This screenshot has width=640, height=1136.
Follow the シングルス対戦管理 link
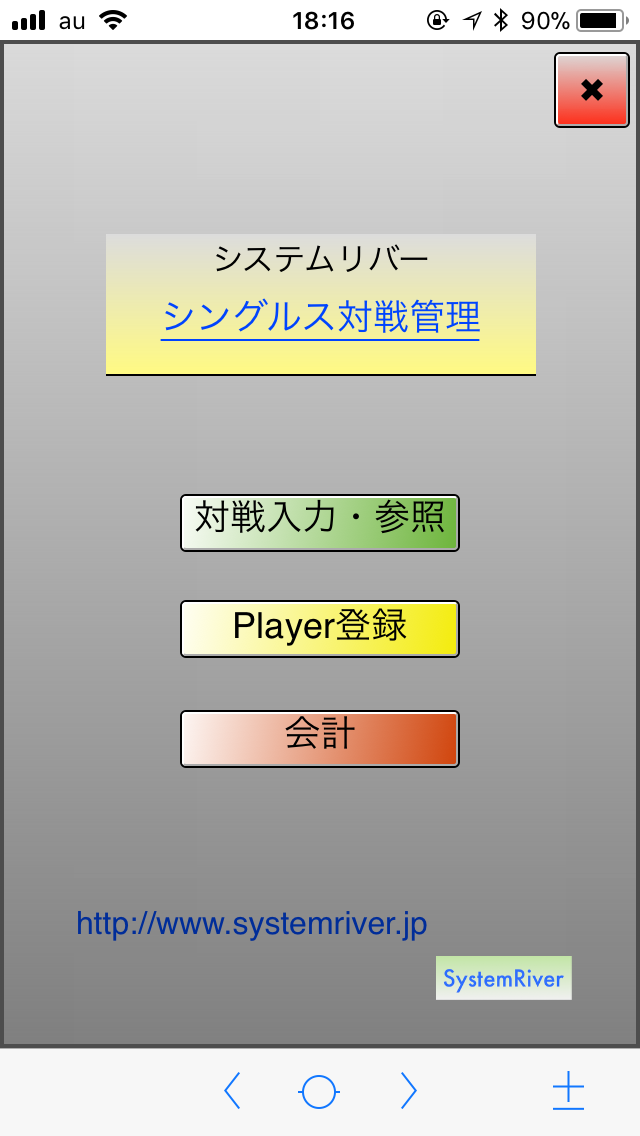pyautogui.click(x=320, y=317)
